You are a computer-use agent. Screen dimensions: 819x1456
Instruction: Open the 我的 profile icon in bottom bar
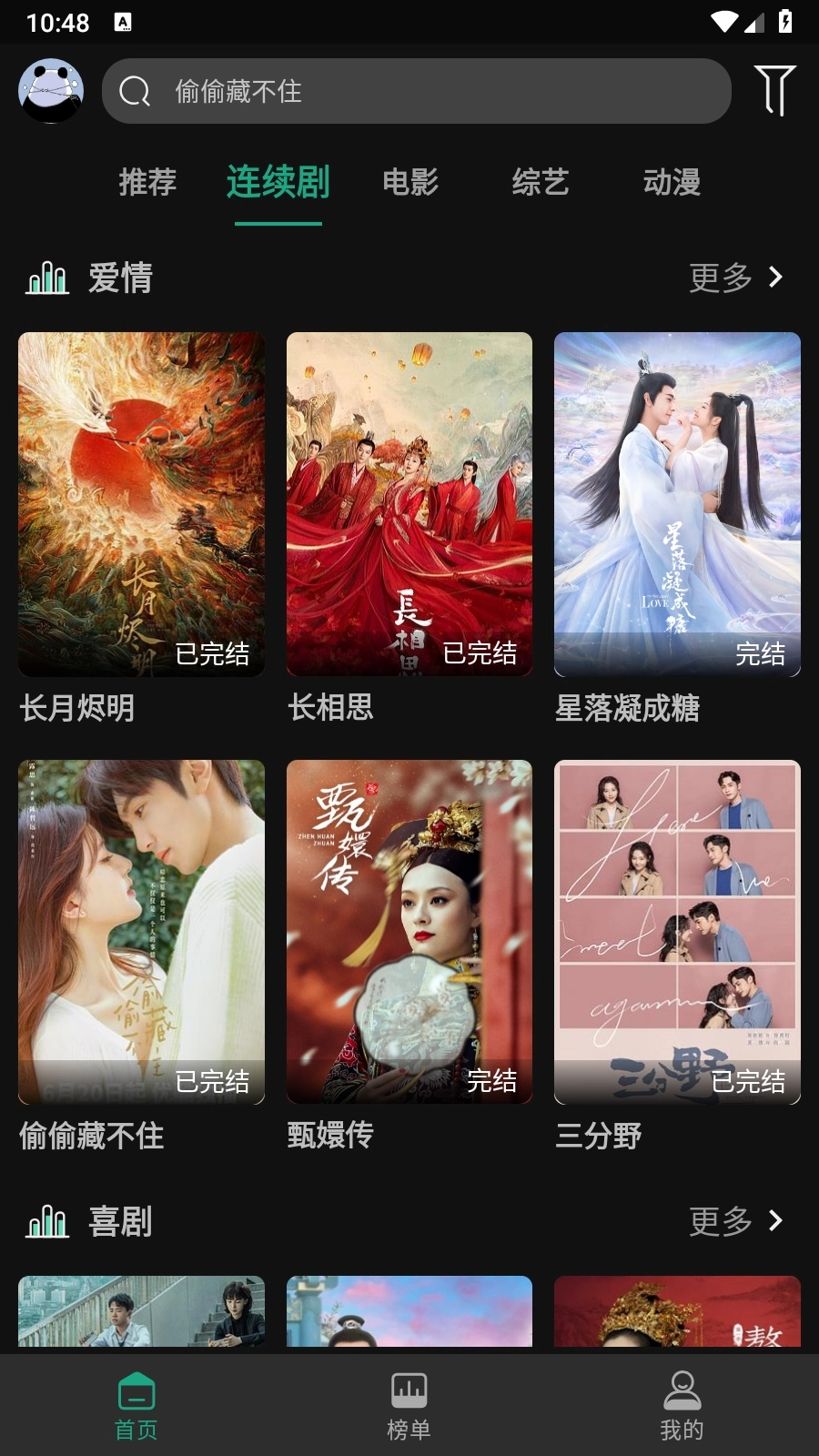tap(682, 1390)
